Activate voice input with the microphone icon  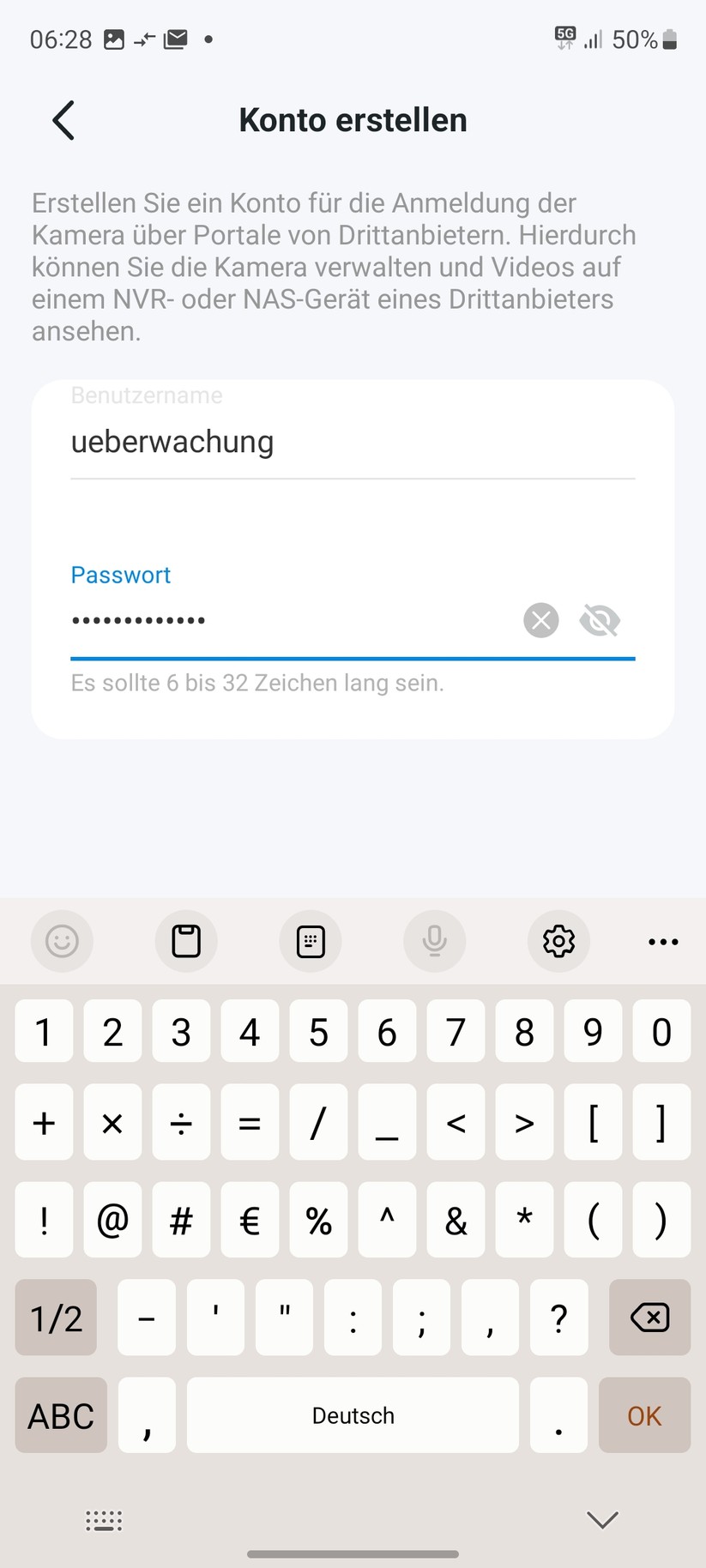(x=435, y=941)
